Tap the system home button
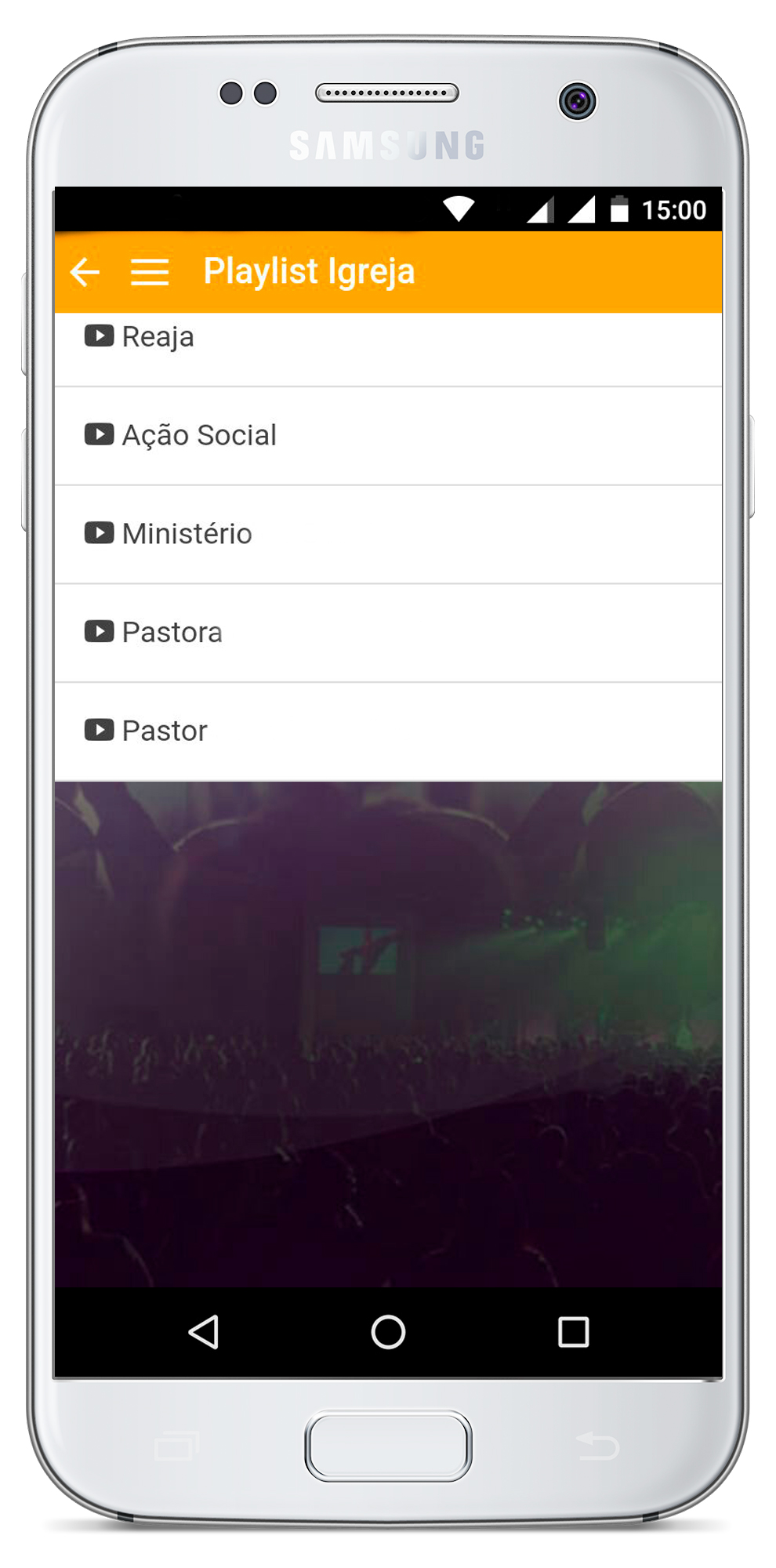Viewport: 776px width, 1568px height. (x=388, y=1332)
